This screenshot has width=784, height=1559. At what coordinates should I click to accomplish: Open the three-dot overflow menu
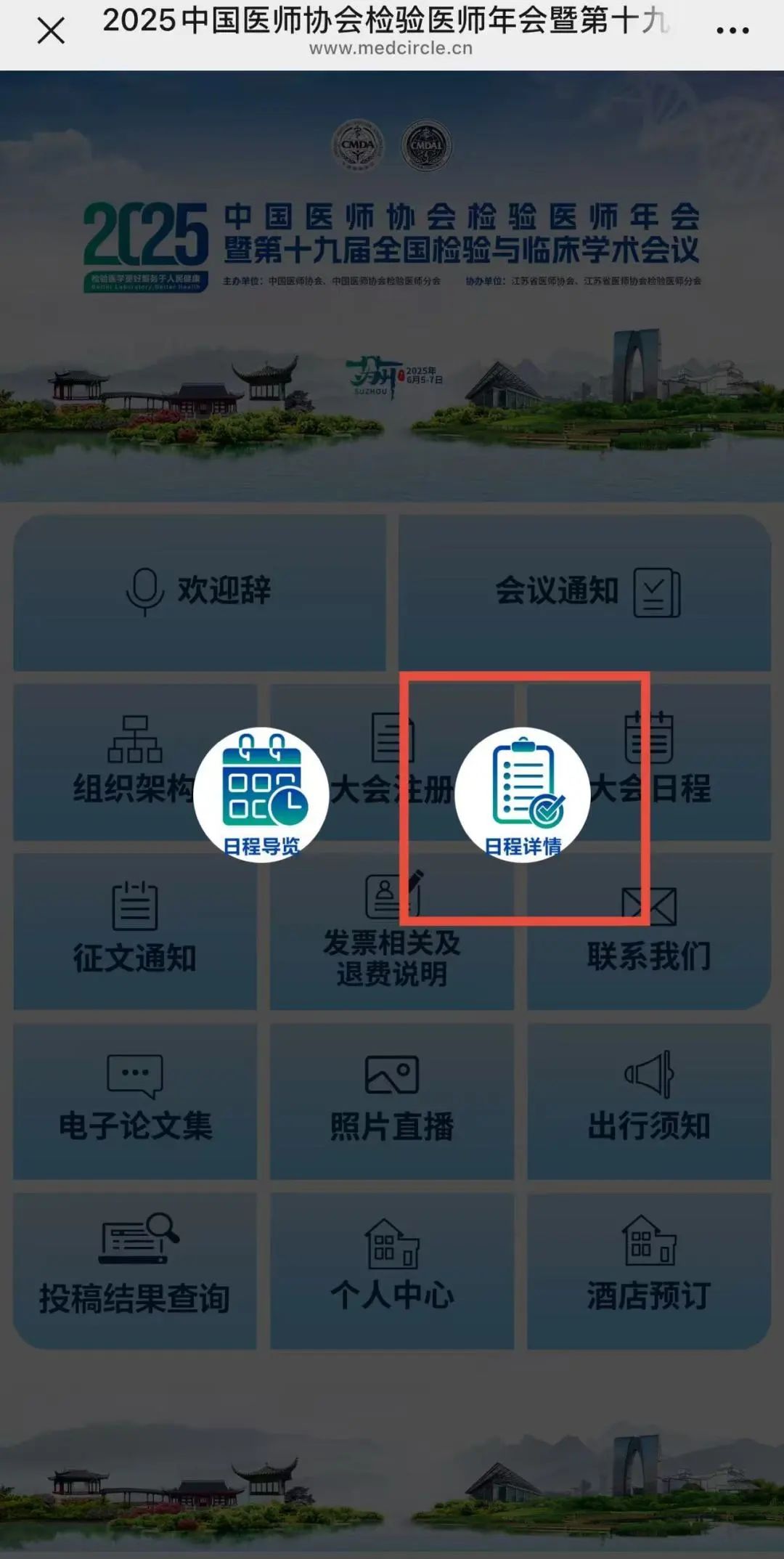click(x=732, y=30)
